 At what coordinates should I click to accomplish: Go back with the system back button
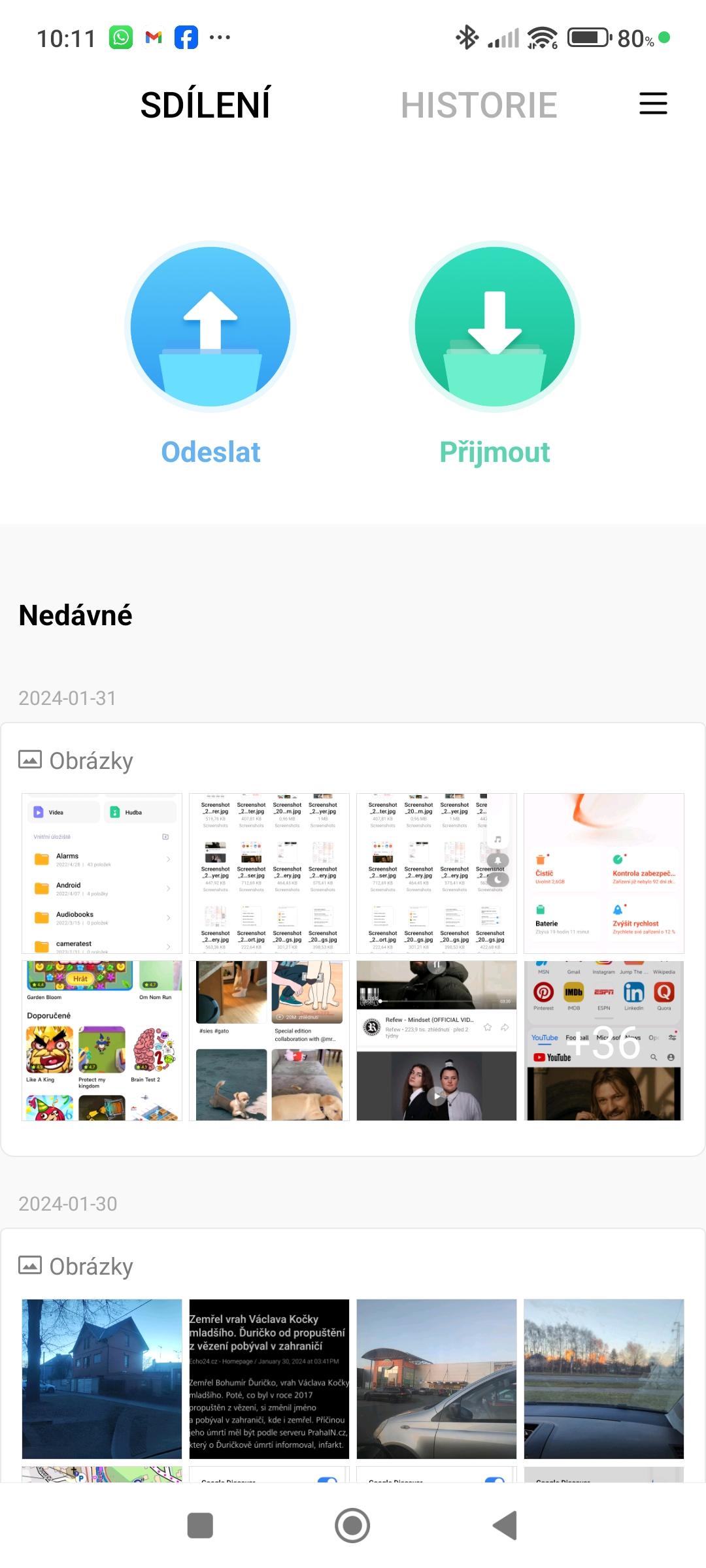(x=505, y=1526)
